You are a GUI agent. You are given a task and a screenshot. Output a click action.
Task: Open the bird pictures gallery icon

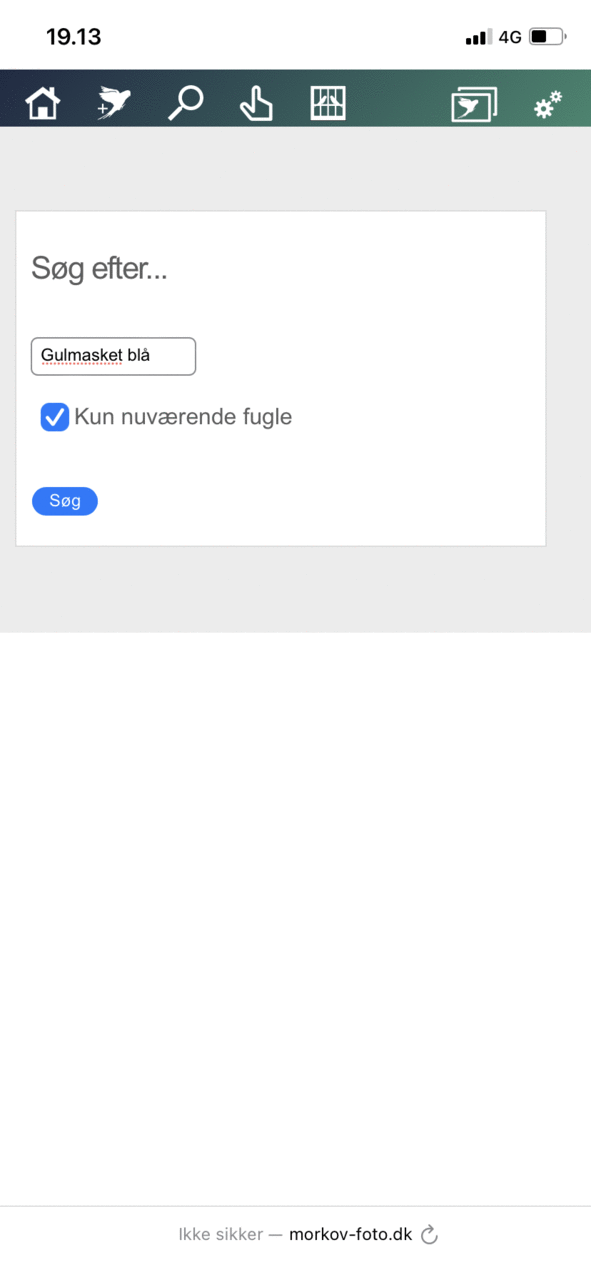point(474,104)
